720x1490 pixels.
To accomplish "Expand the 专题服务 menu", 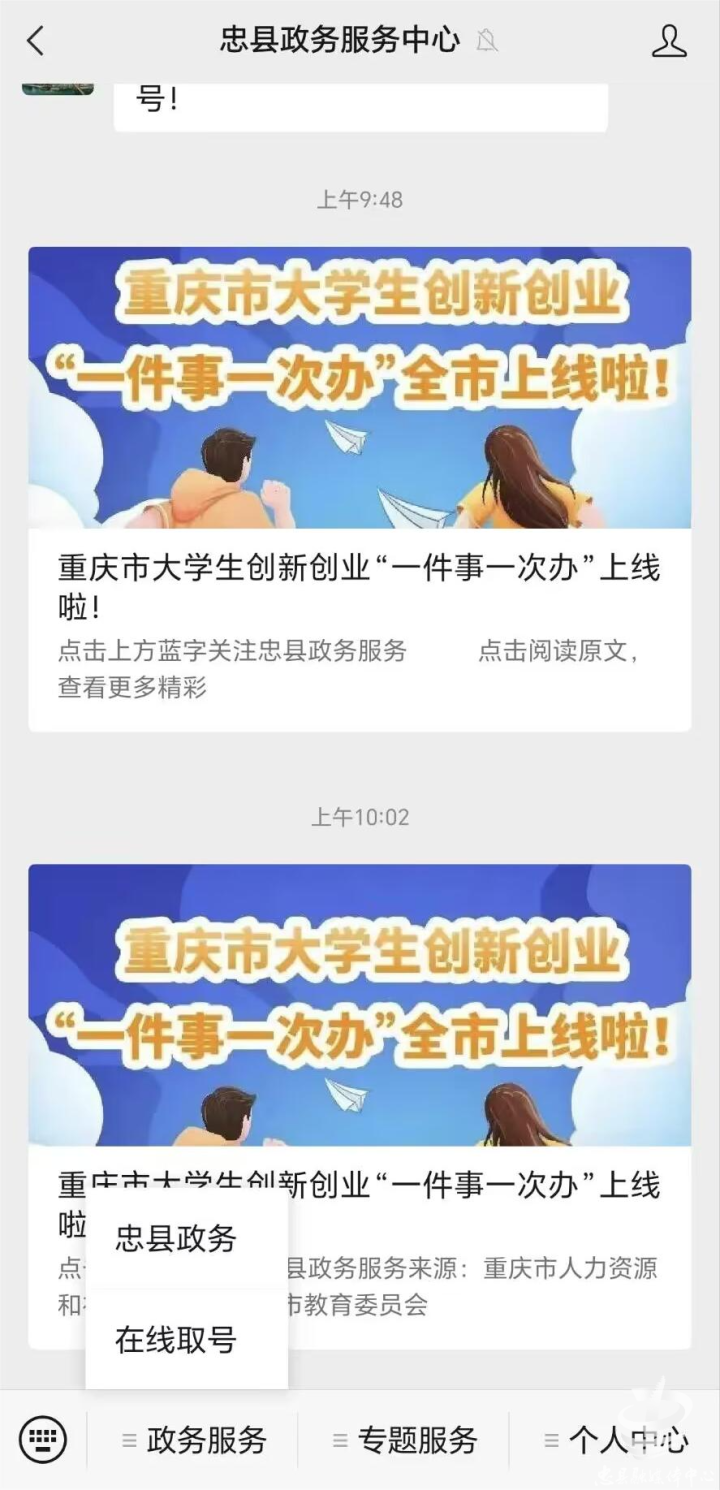I will tap(405, 1440).
